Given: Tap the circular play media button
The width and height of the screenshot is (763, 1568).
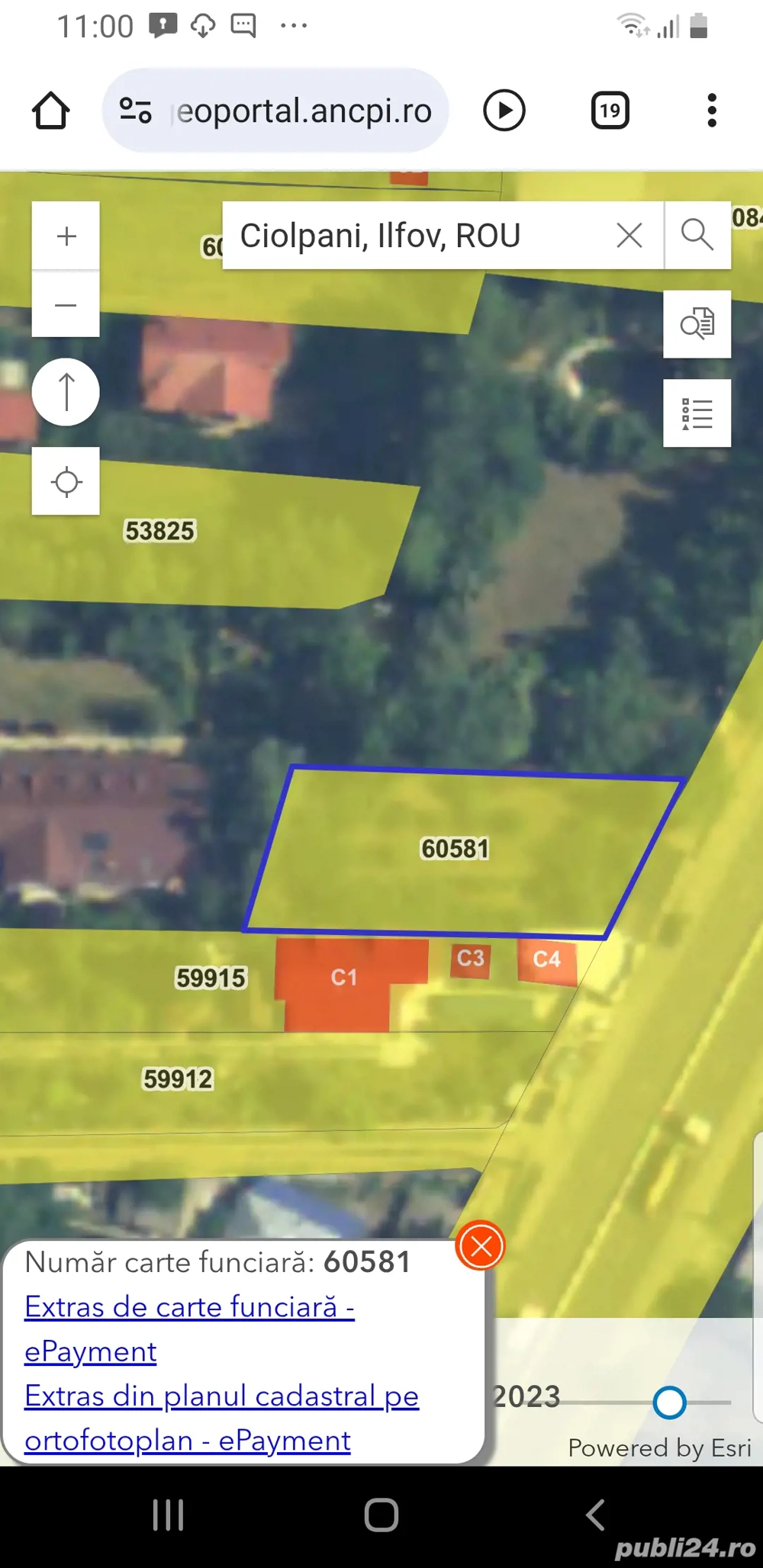Looking at the screenshot, I should click(504, 111).
